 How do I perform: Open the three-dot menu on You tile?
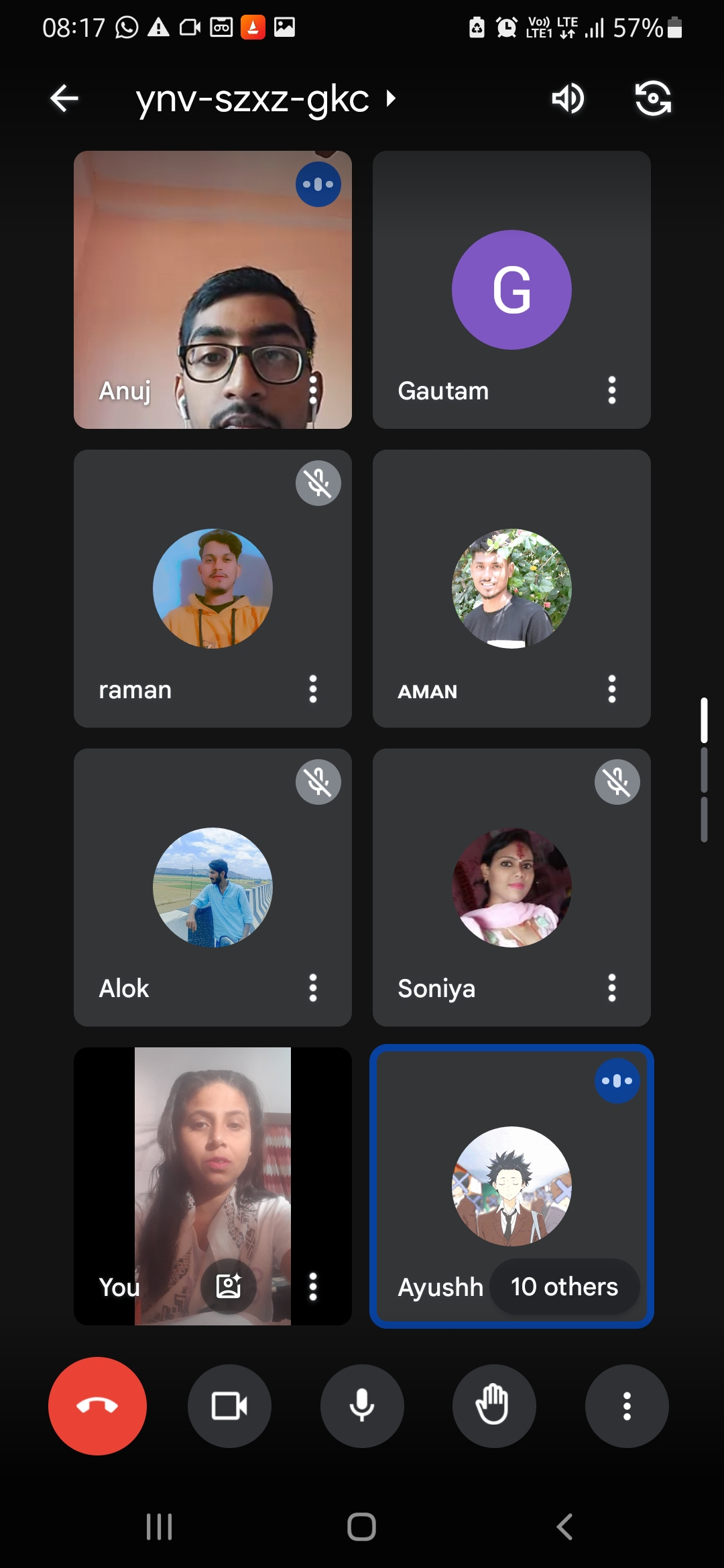pyautogui.click(x=312, y=1287)
